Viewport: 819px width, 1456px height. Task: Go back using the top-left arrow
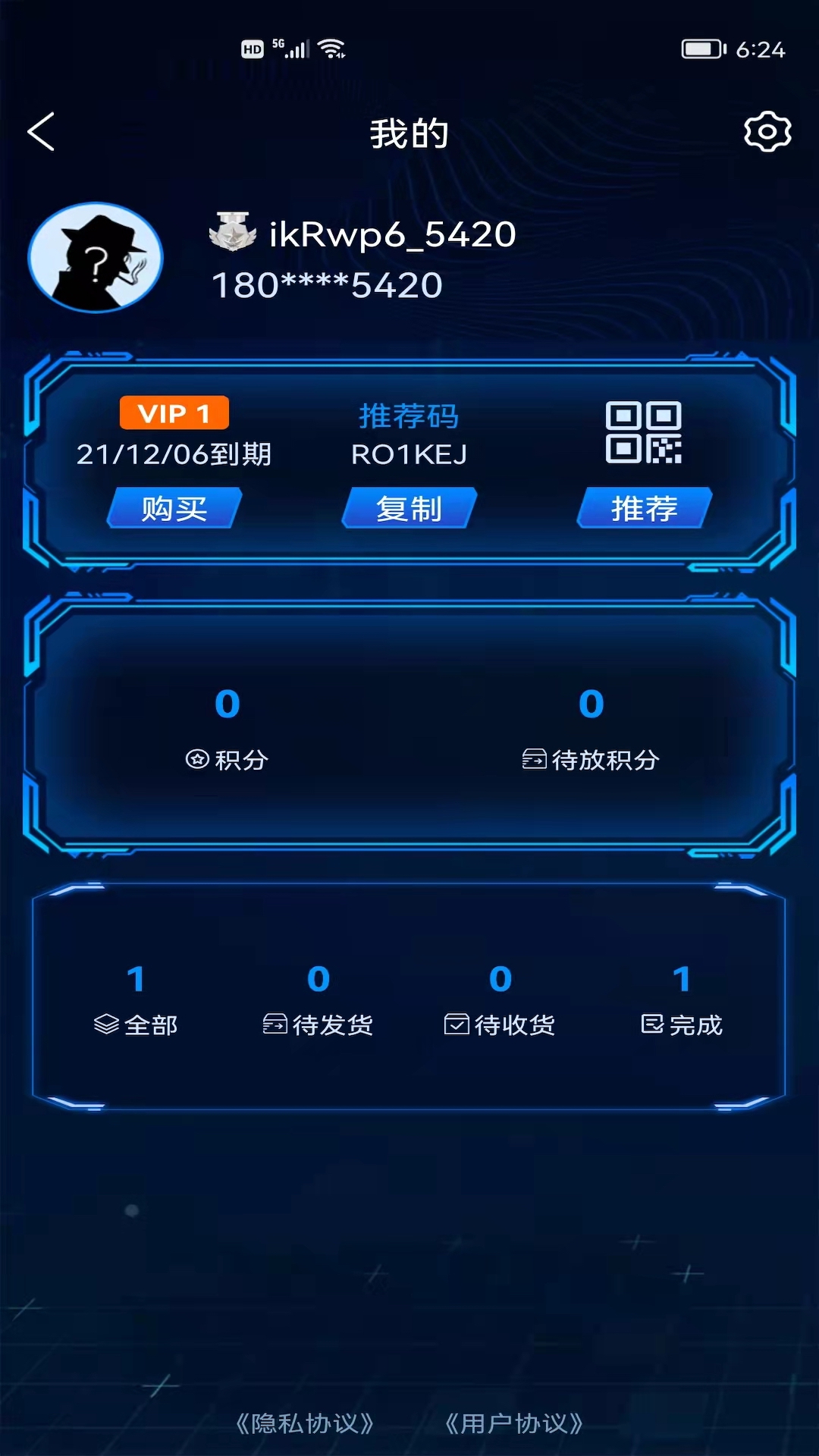point(42,132)
